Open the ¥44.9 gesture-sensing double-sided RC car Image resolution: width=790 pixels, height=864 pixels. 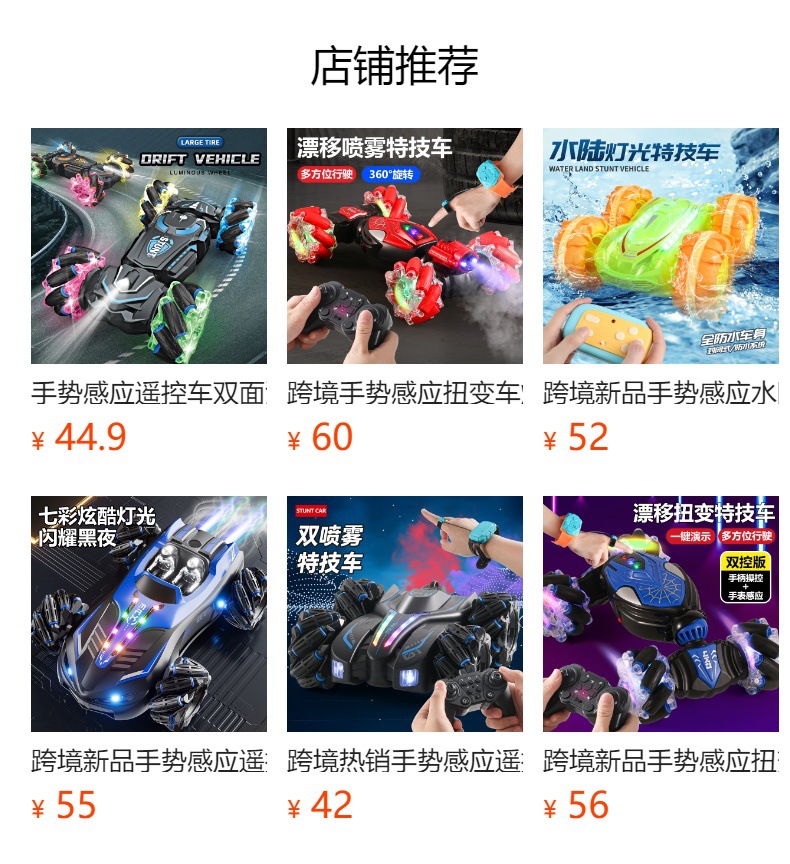point(148,246)
